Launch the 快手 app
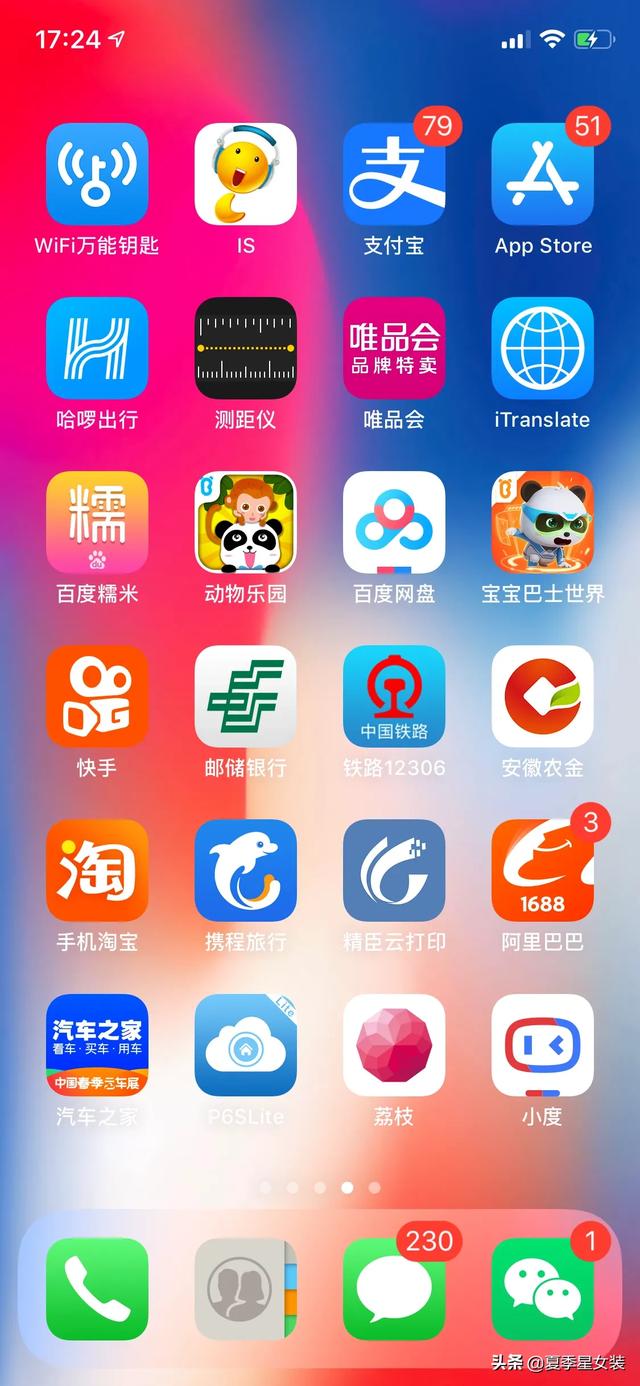The height and width of the screenshot is (1386, 640). coord(97,696)
